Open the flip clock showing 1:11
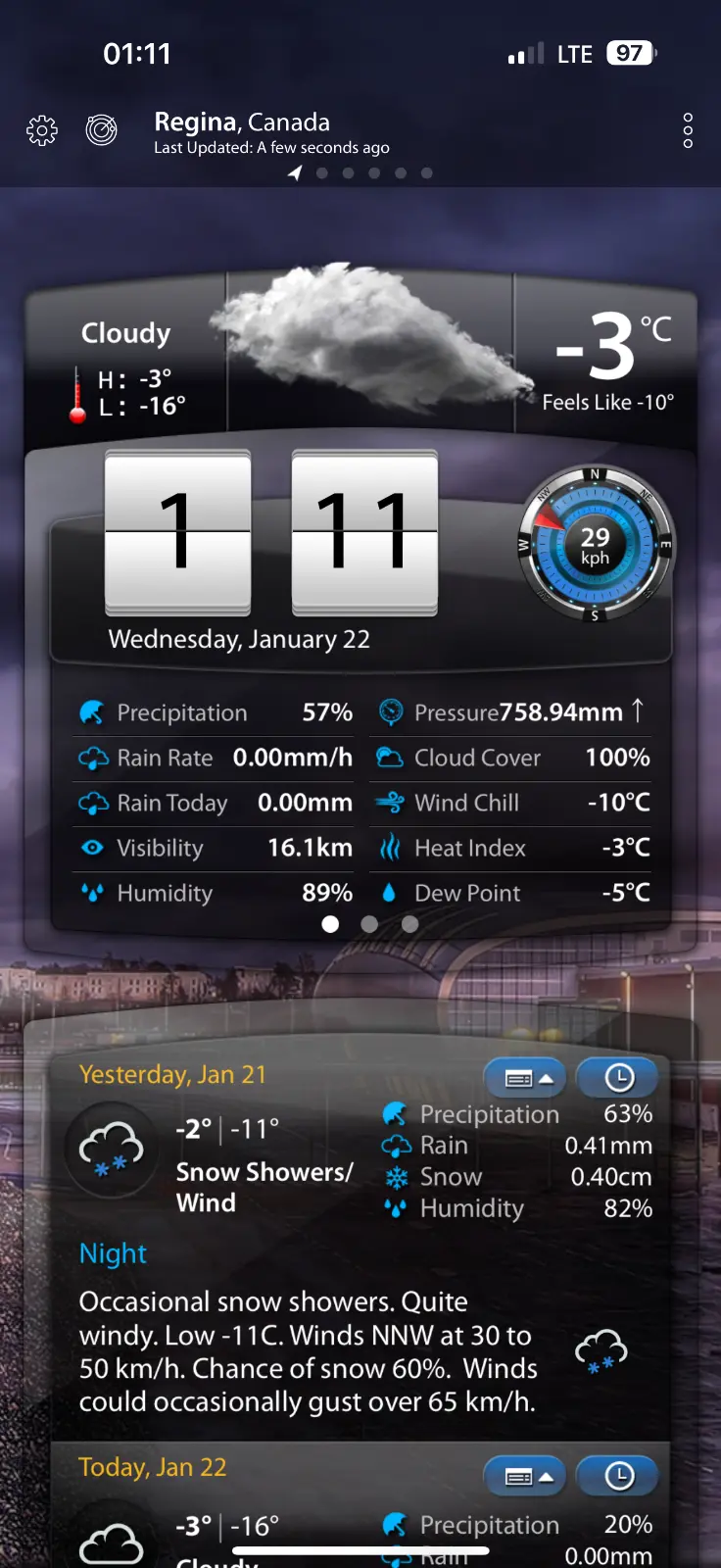Viewport: 721px width, 1568px height. (x=271, y=534)
